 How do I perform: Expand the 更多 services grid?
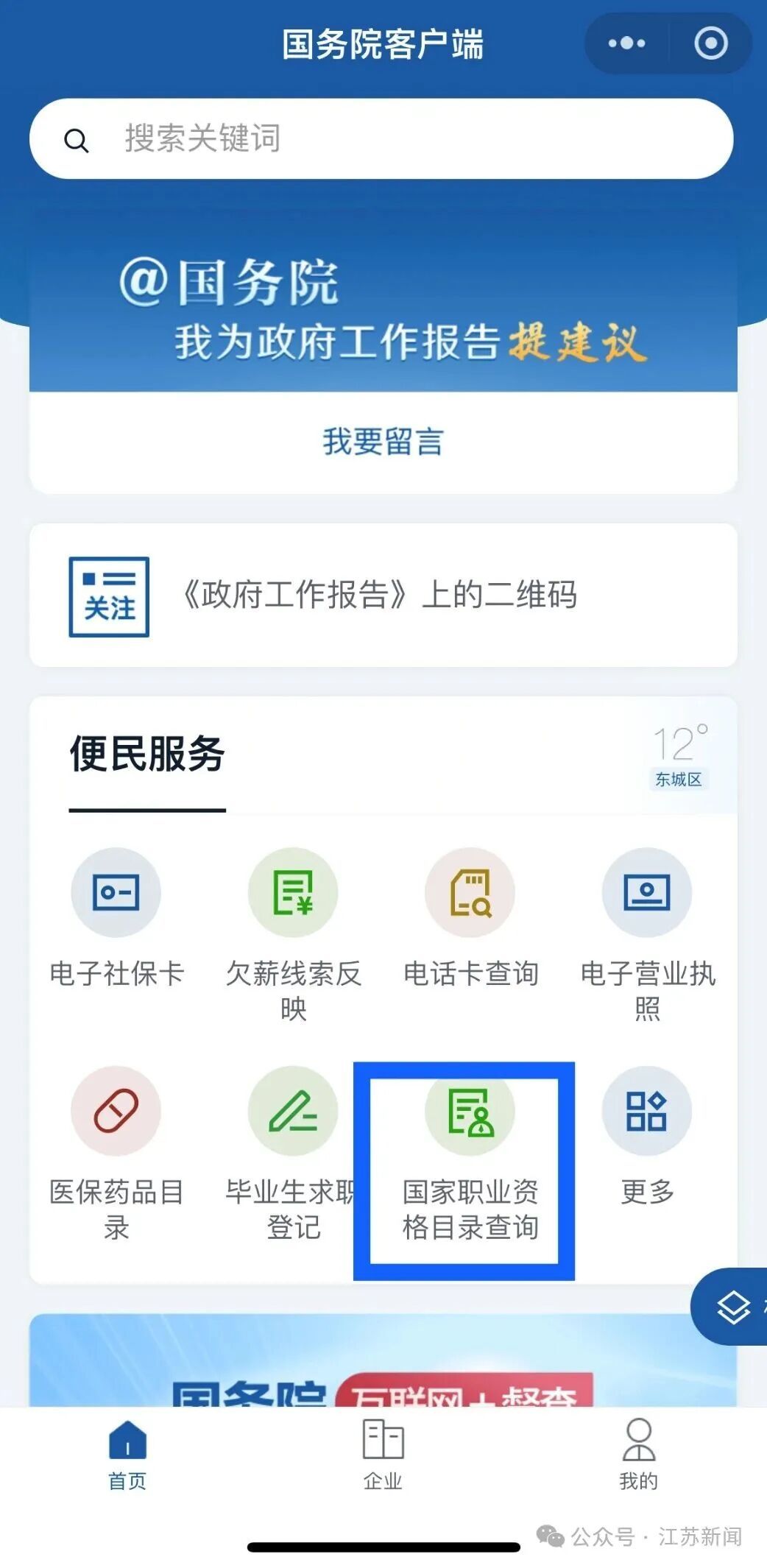point(646,1112)
